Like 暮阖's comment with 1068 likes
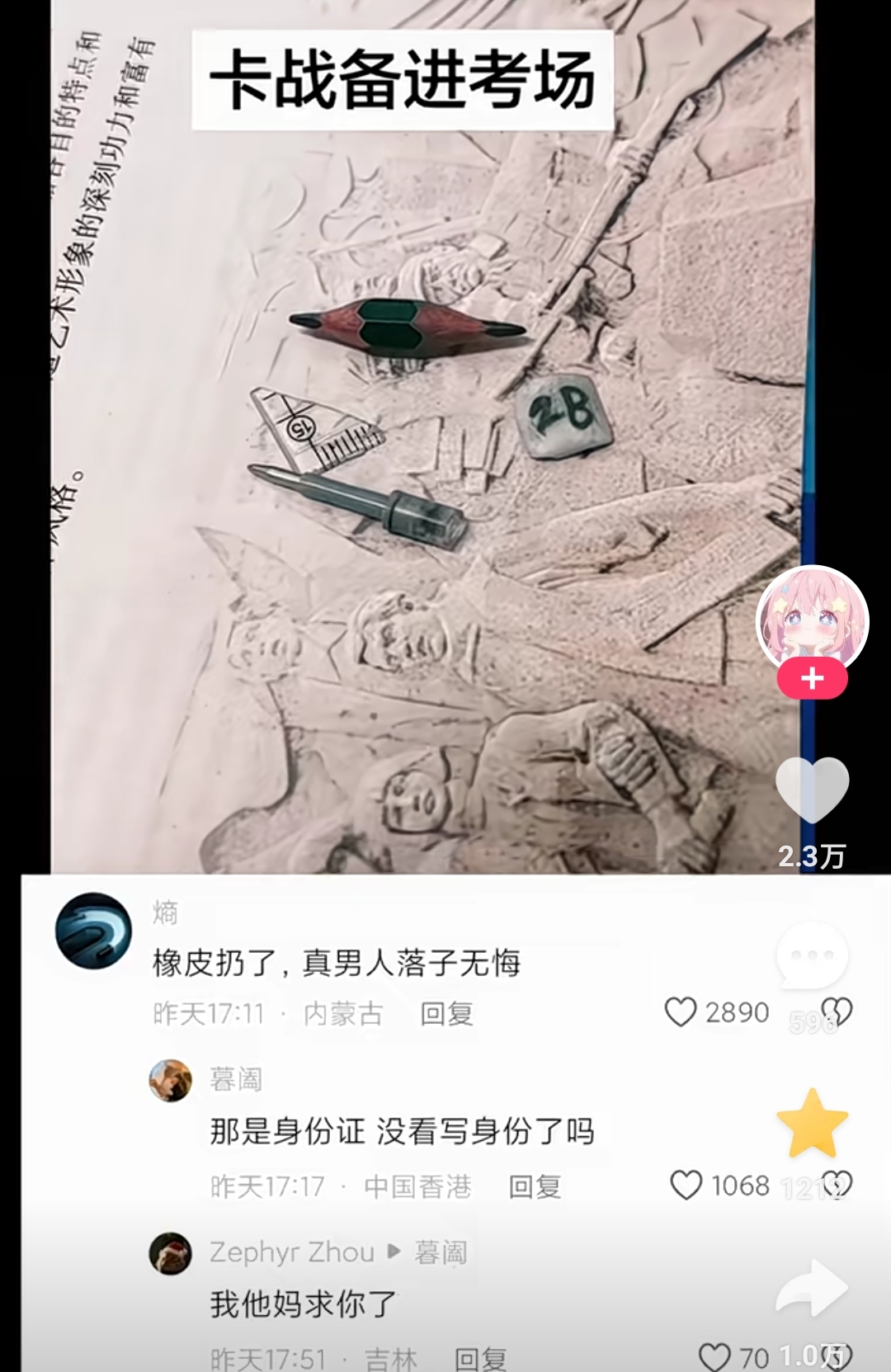Screen dimensions: 891x1372 click(686, 1186)
